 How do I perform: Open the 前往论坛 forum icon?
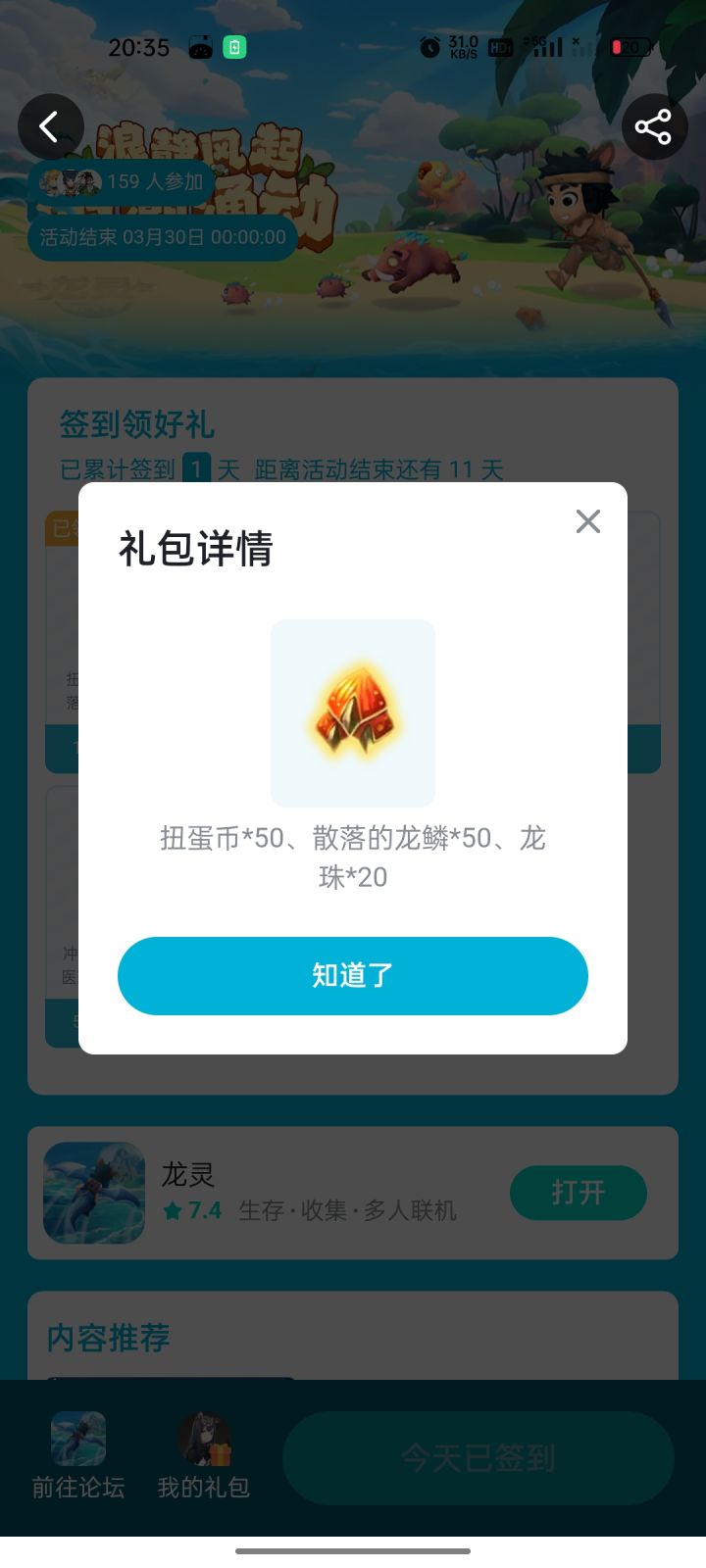(78, 1439)
